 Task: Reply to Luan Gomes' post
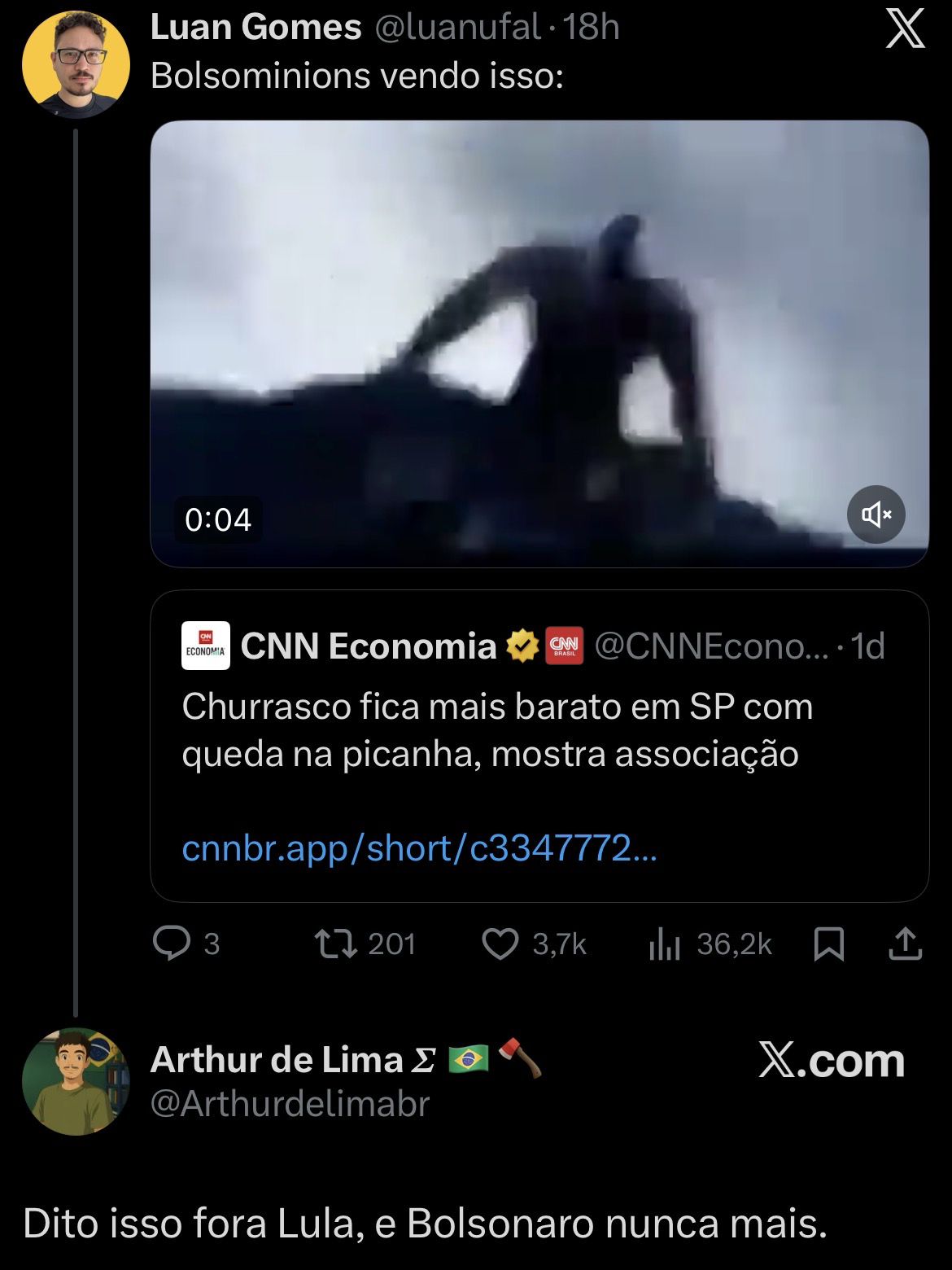[172, 944]
